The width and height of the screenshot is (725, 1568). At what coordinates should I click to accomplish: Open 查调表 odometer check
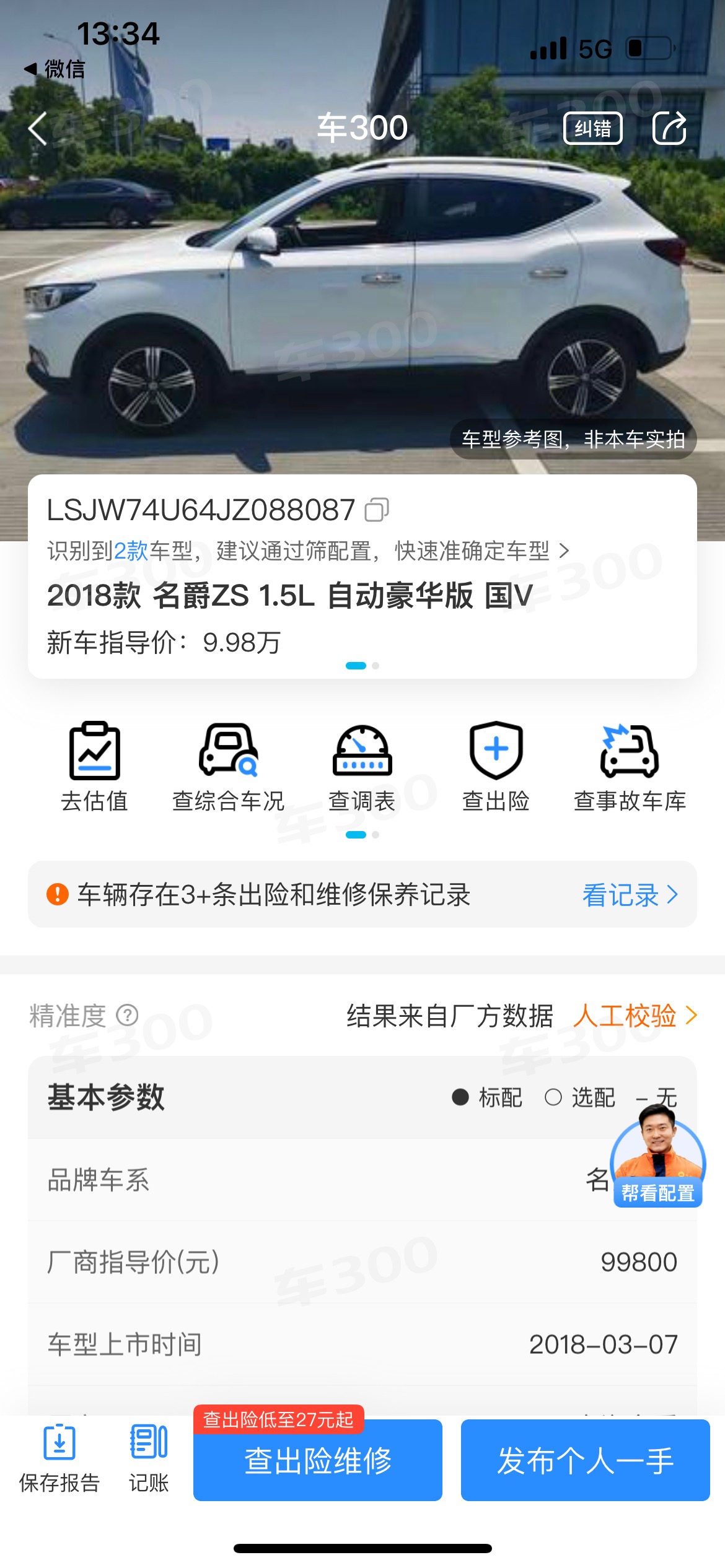click(362, 767)
